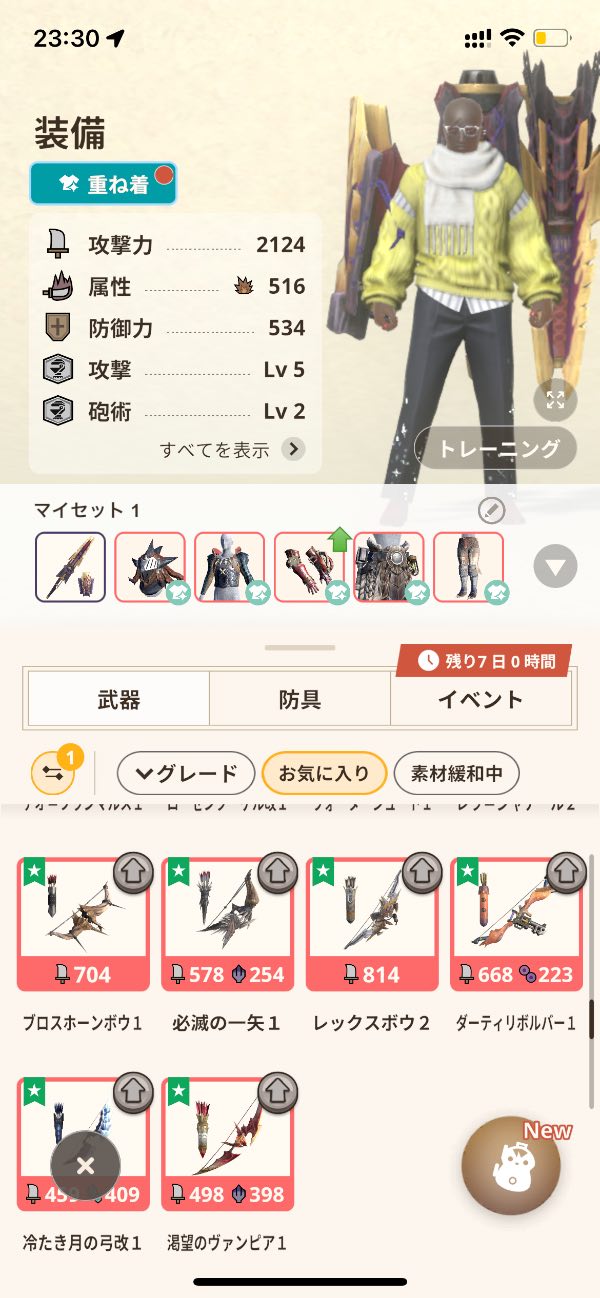Switch to the 武器 tab
This screenshot has height=1298, width=600.
tap(119, 699)
